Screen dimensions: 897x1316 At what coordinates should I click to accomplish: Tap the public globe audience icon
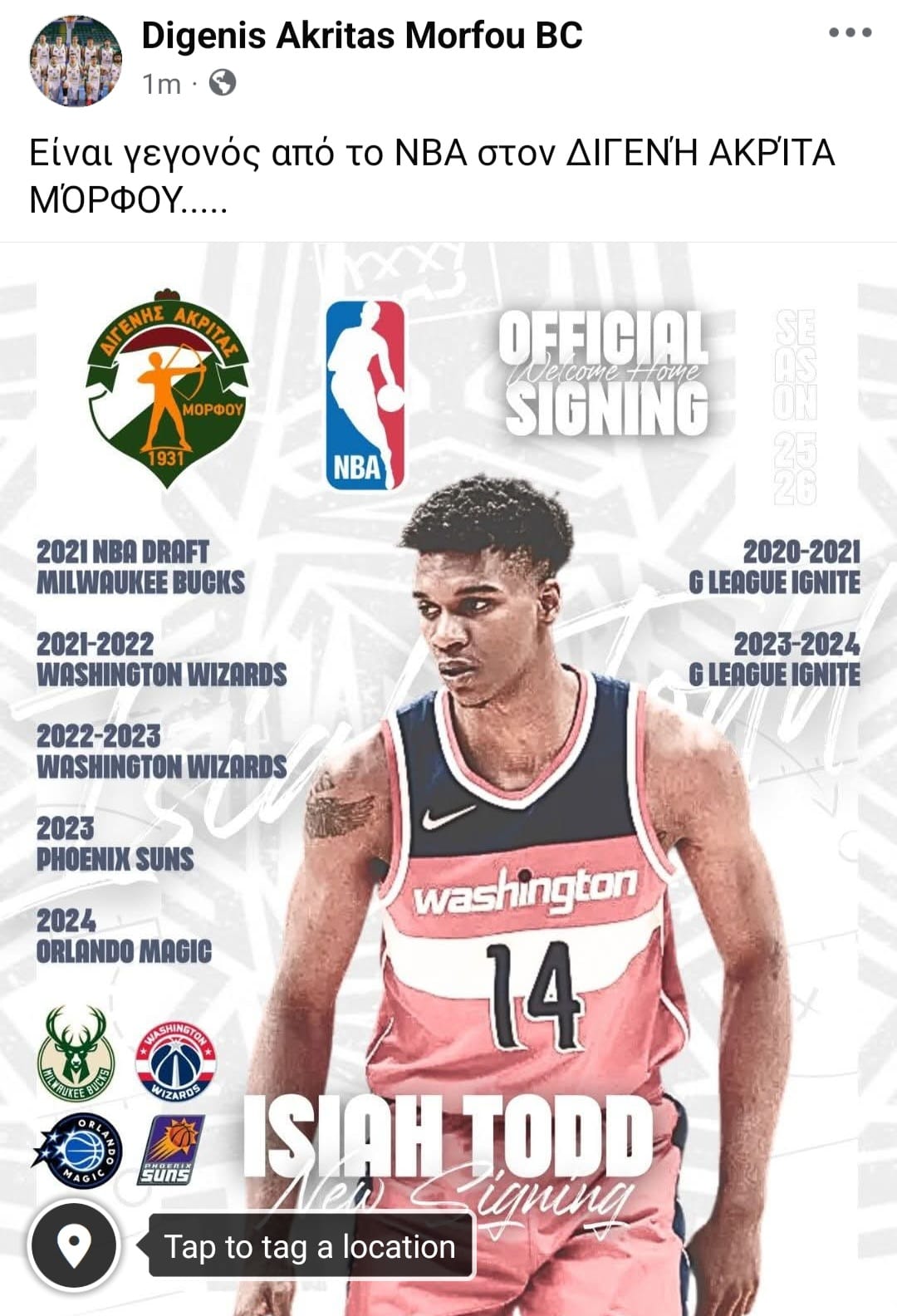point(222,83)
